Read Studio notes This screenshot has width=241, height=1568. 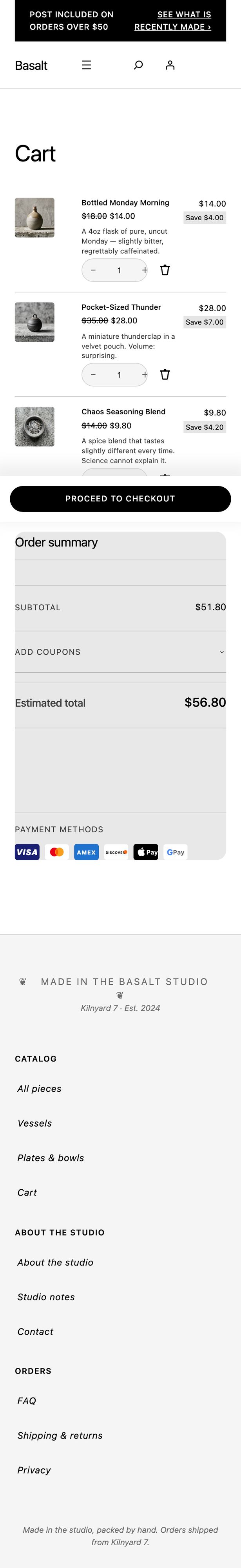(x=46, y=1297)
